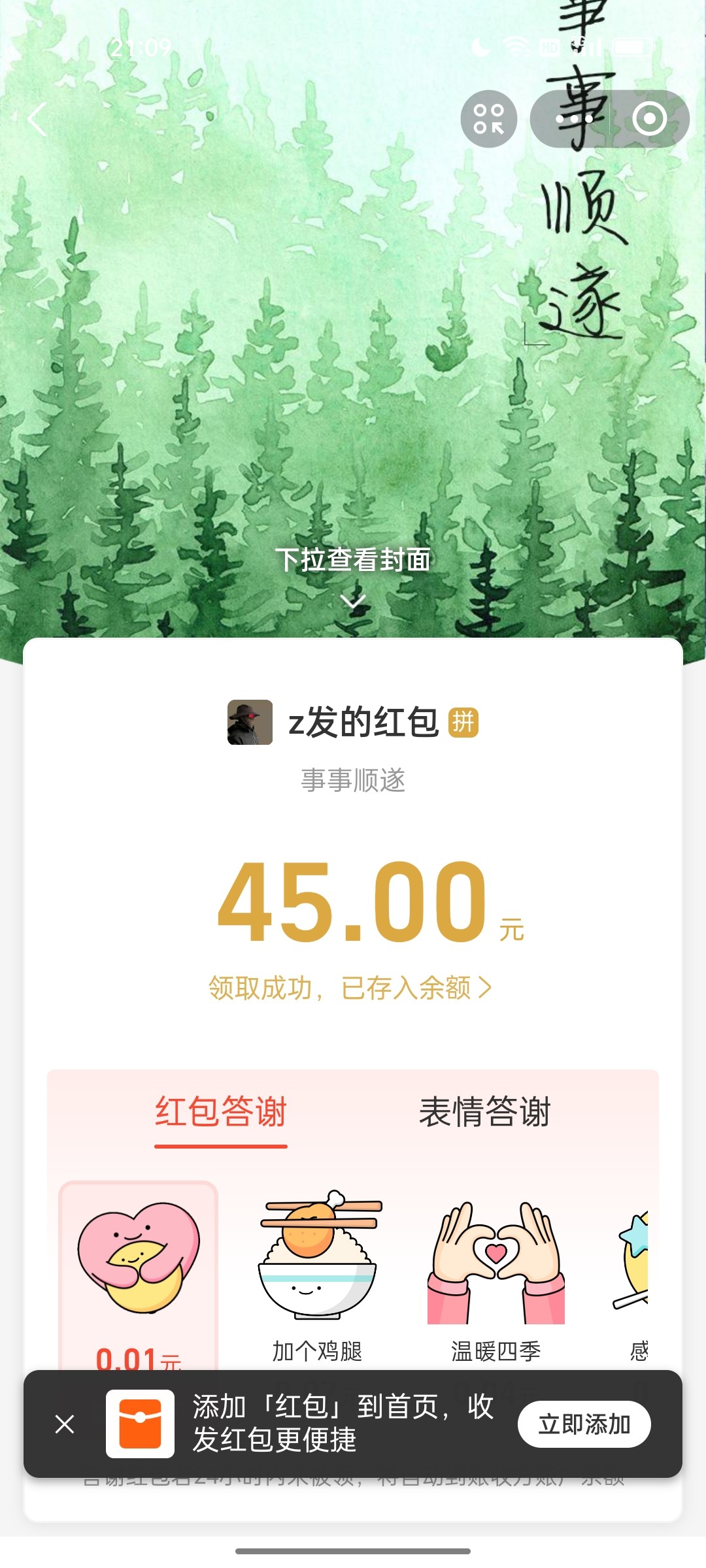
Task: Switch to the 红包答谢 tab
Action: tap(221, 1112)
